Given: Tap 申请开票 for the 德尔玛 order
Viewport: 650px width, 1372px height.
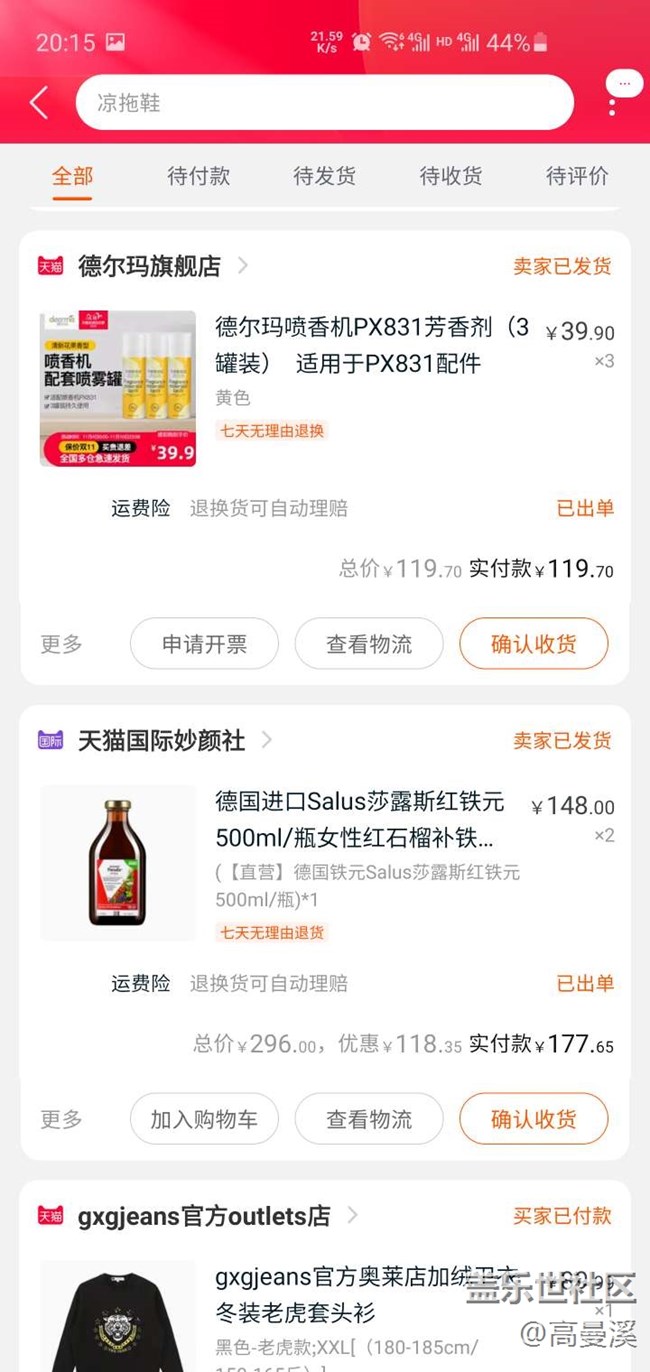Looking at the screenshot, I should 204,643.
